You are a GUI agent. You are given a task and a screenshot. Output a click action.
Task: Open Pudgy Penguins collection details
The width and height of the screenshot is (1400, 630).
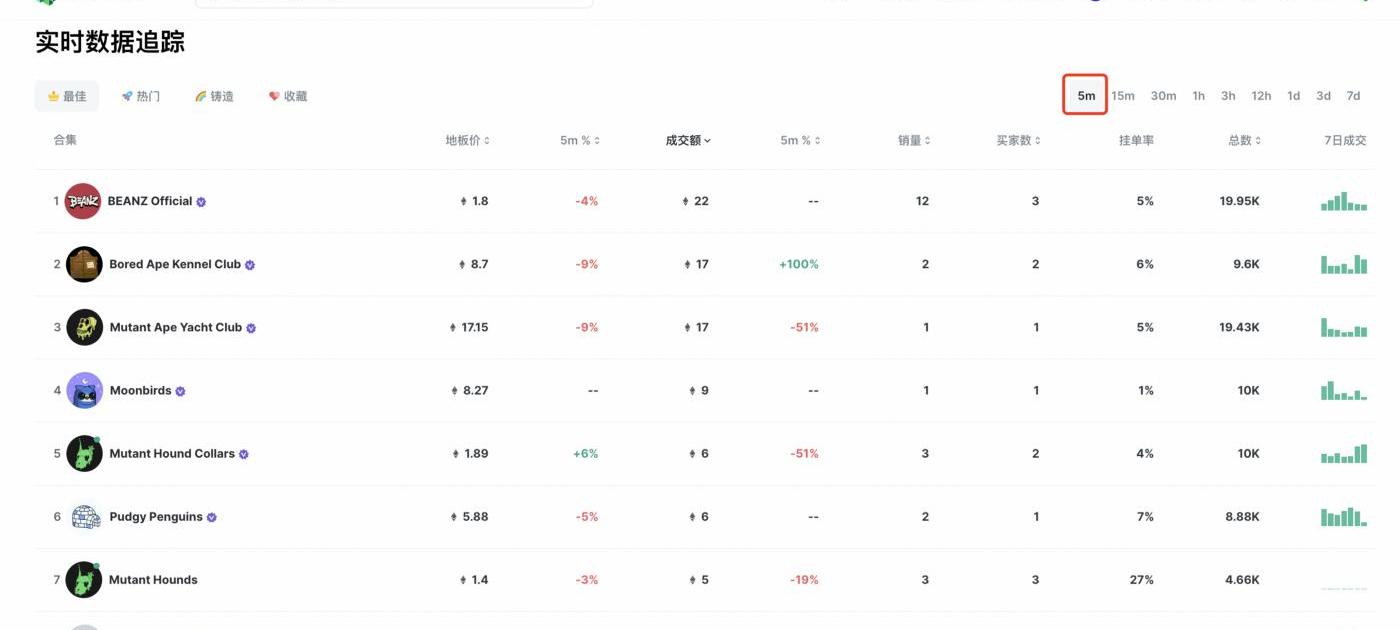[156, 517]
